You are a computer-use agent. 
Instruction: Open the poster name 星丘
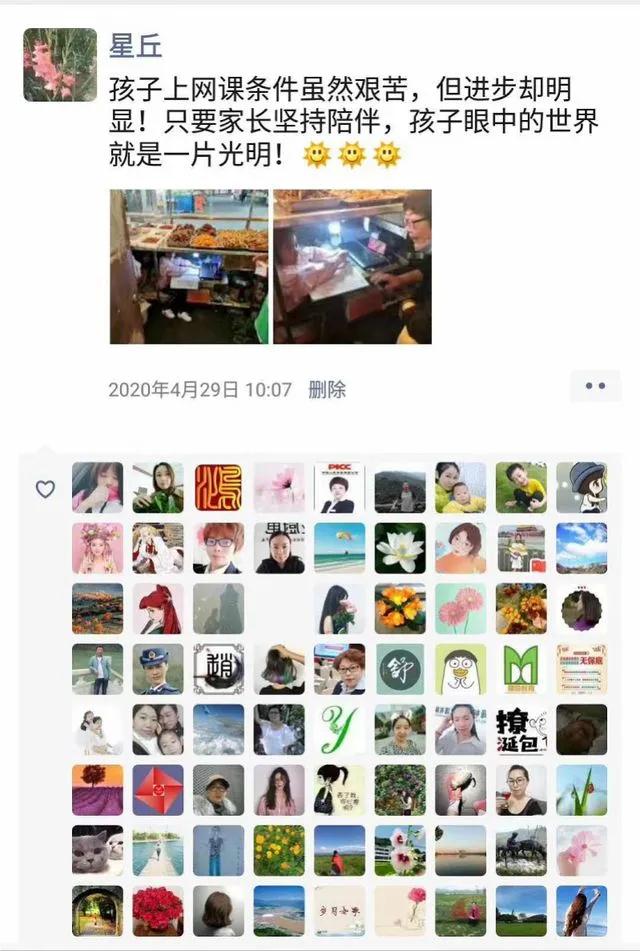tap(136, 47)
